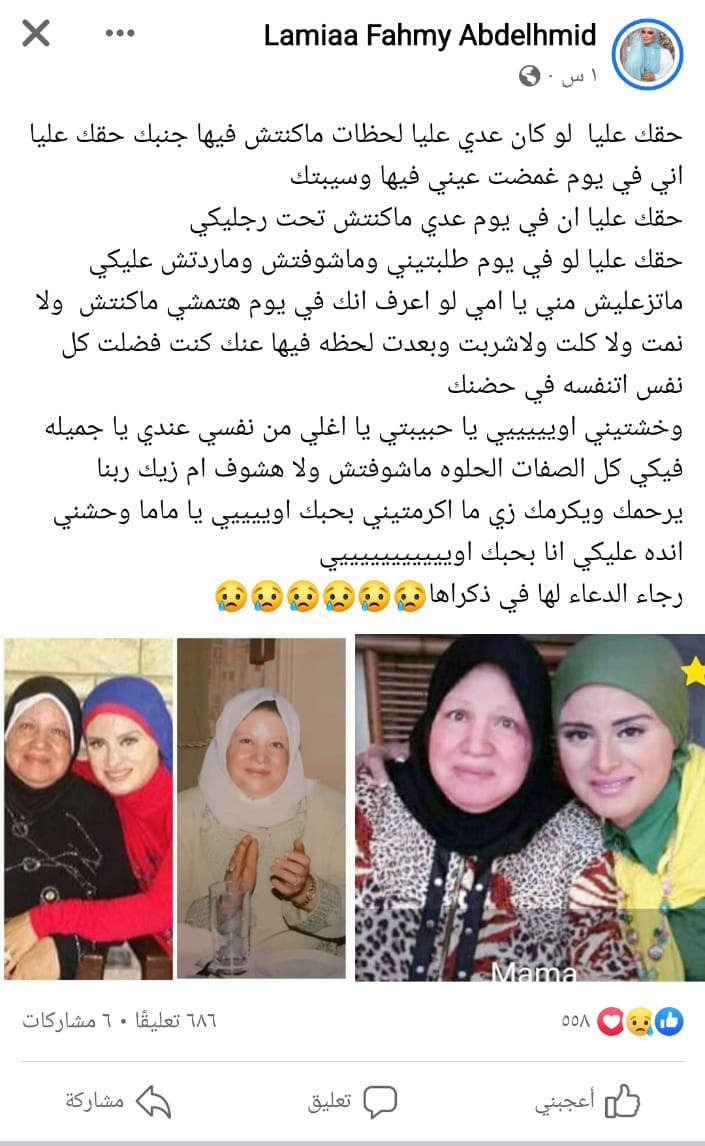Open Lamiaa Fahmy Abdelhmid's profile picture

[x=646, y=53]
